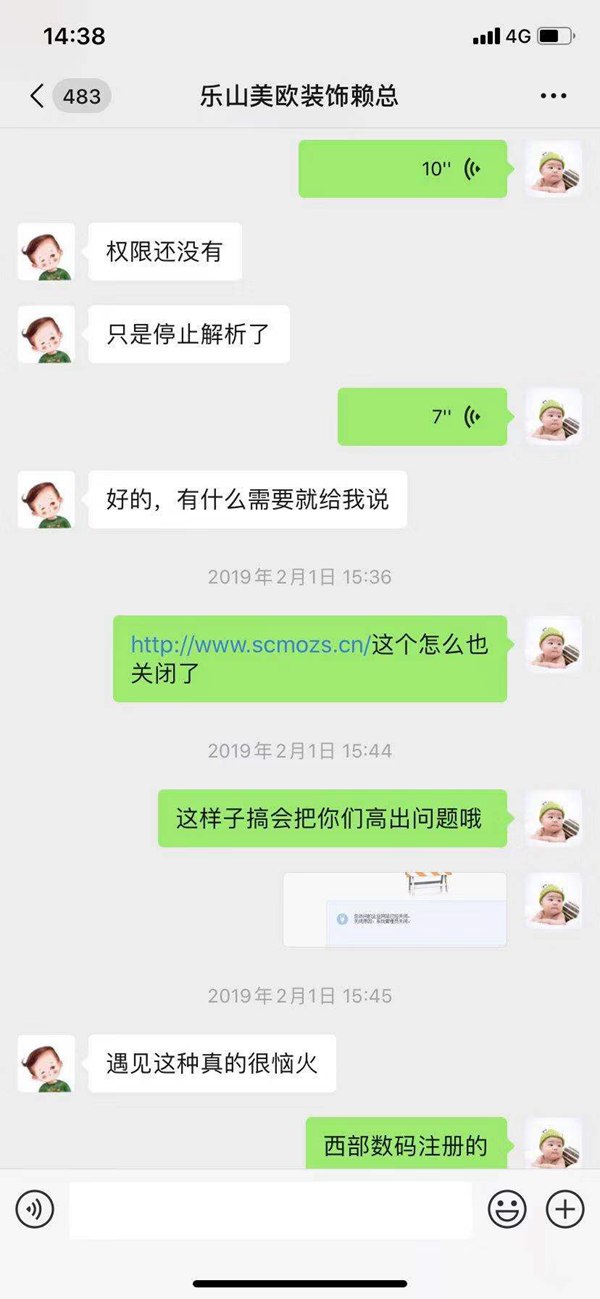Play the 7-second voice message
This screenshot has width=600, height=1299.
coord(422,416)
